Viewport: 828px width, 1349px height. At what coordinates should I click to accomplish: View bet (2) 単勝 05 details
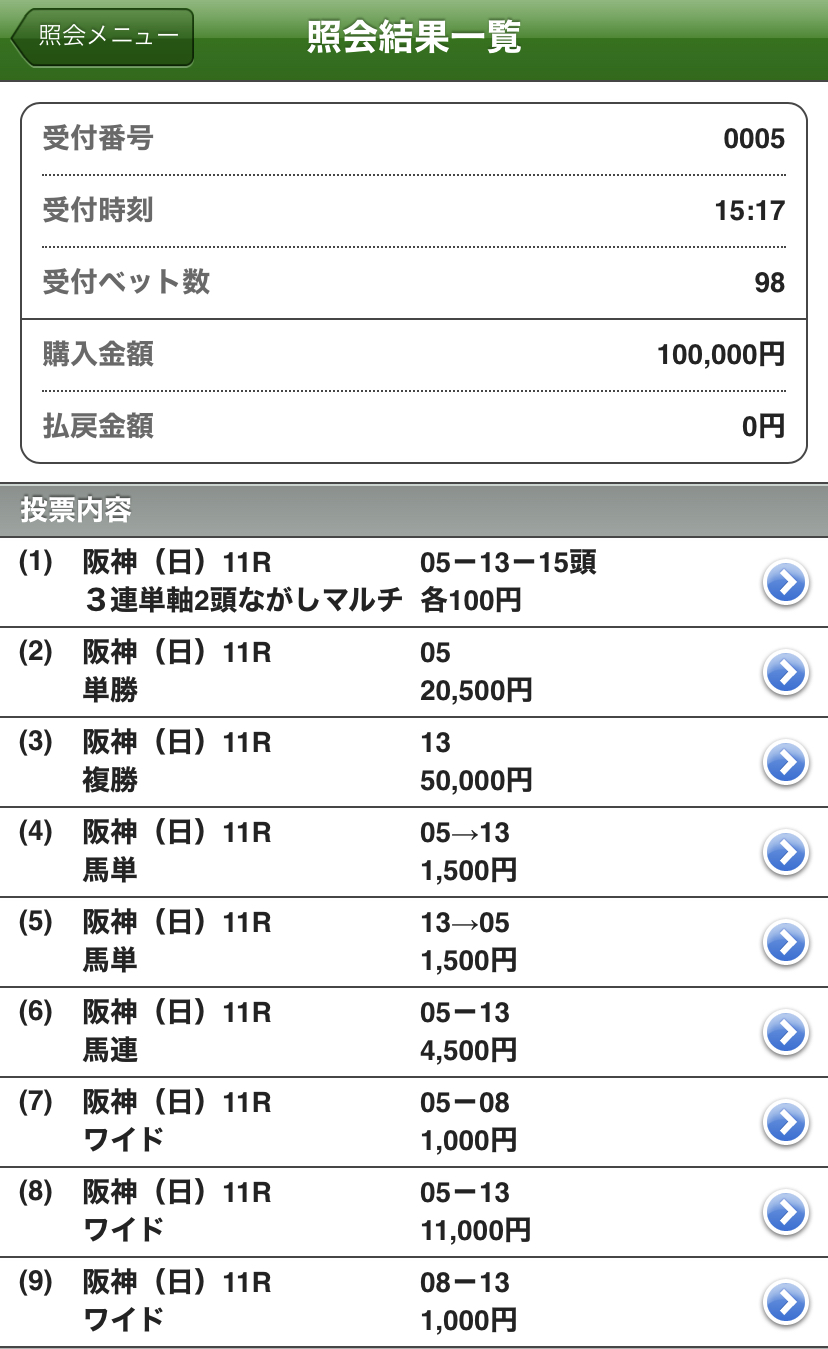coord(786,673)
